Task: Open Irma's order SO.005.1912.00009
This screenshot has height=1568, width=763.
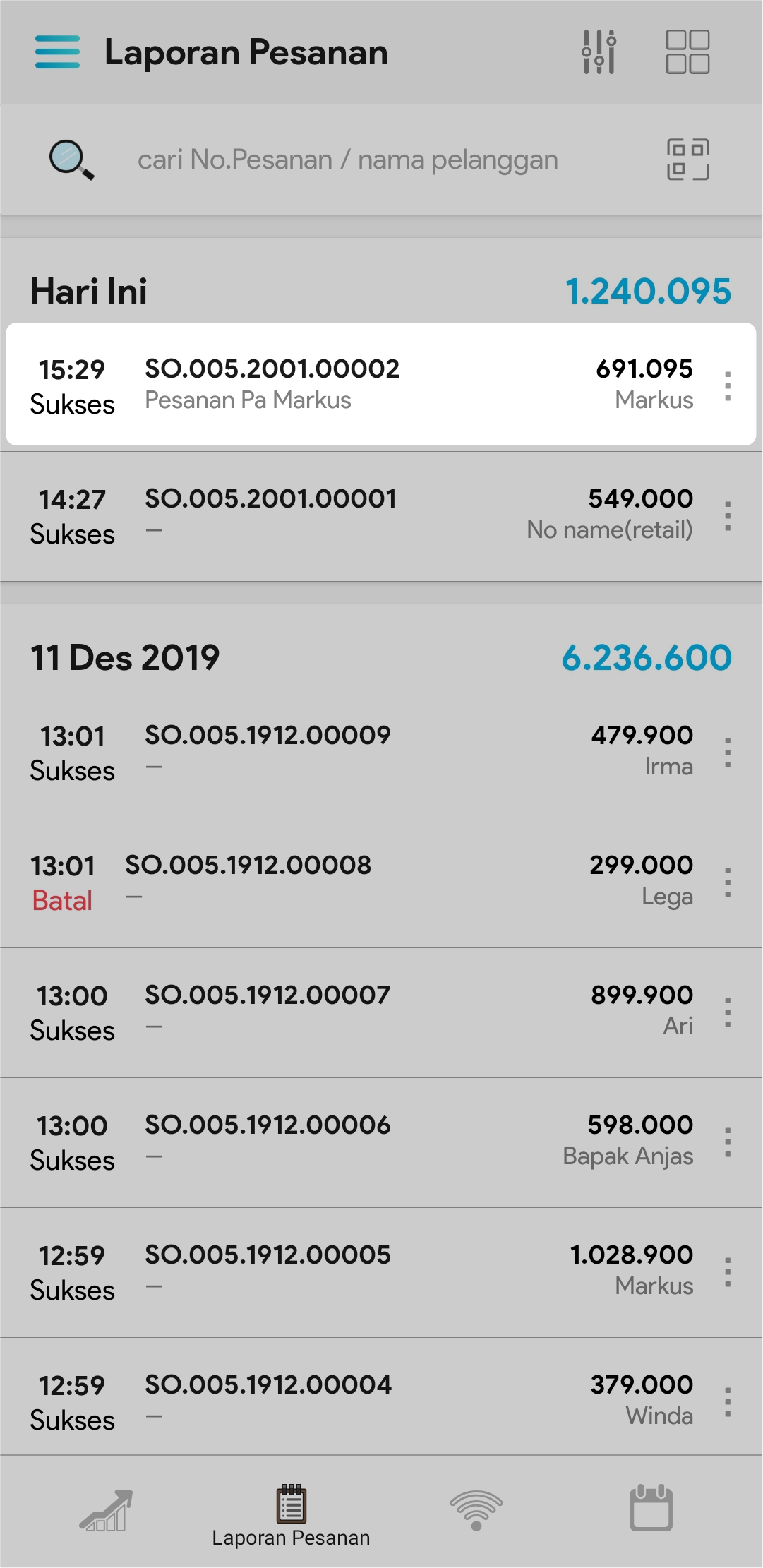Action: (x=353, y=752)
